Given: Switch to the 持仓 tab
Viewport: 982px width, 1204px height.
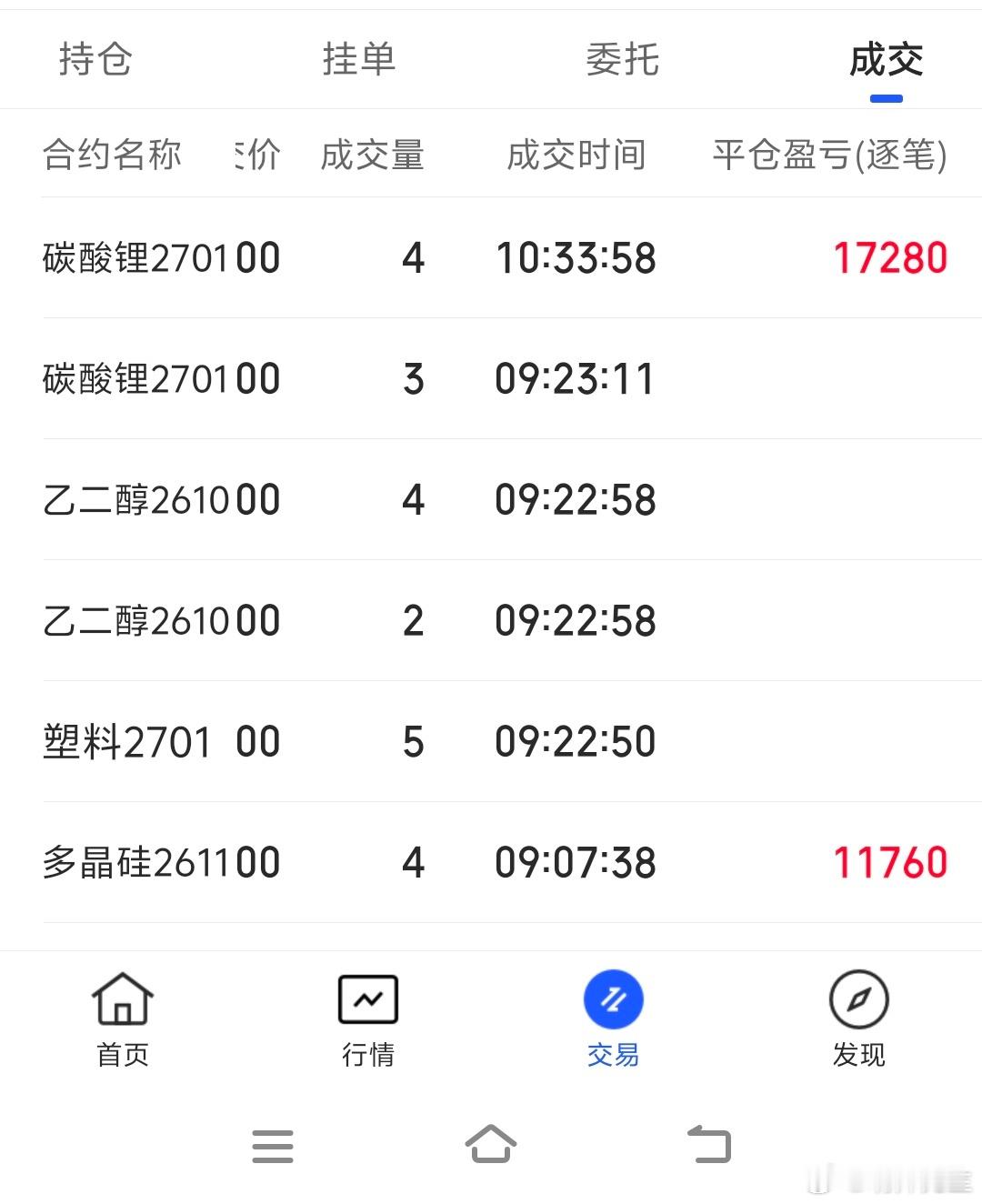Looking at the screenshot, I should (x=95, y=60).
